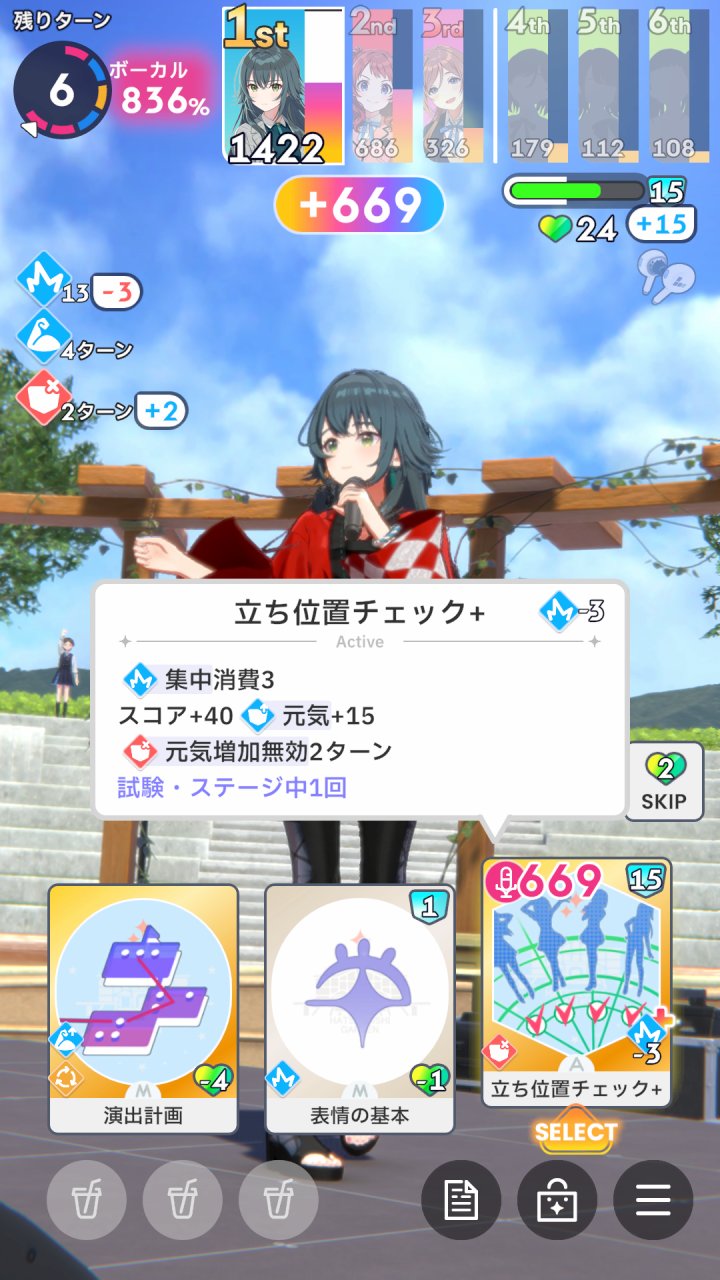Use the second drink slot

(183, 1200)
